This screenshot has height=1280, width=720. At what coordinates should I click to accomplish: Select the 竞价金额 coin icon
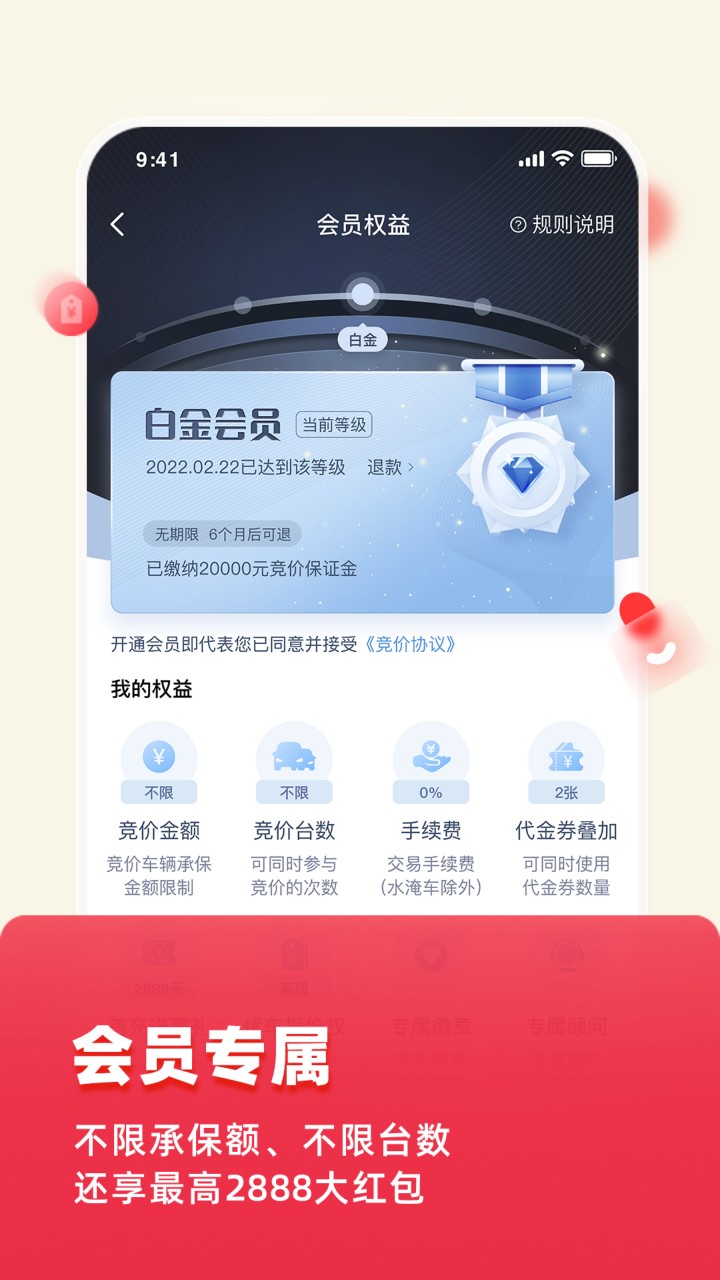pyautogui.click(x=160, y=758)
